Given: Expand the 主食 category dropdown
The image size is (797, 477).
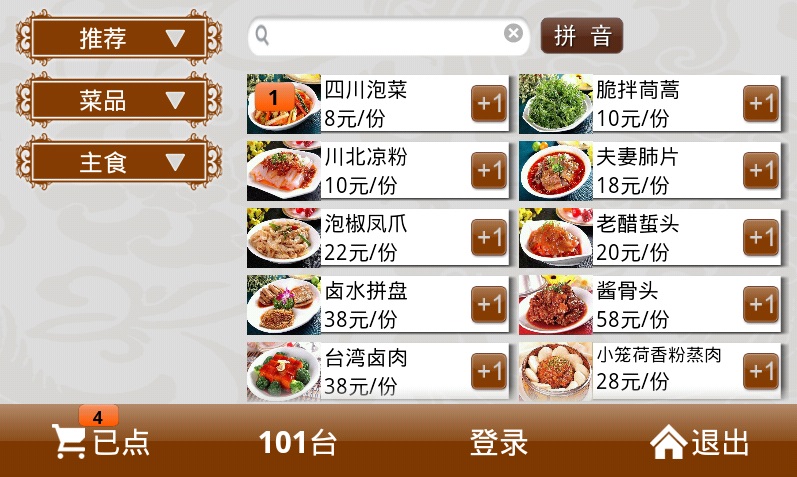Looking at the screenshot, I should (120, 162).
